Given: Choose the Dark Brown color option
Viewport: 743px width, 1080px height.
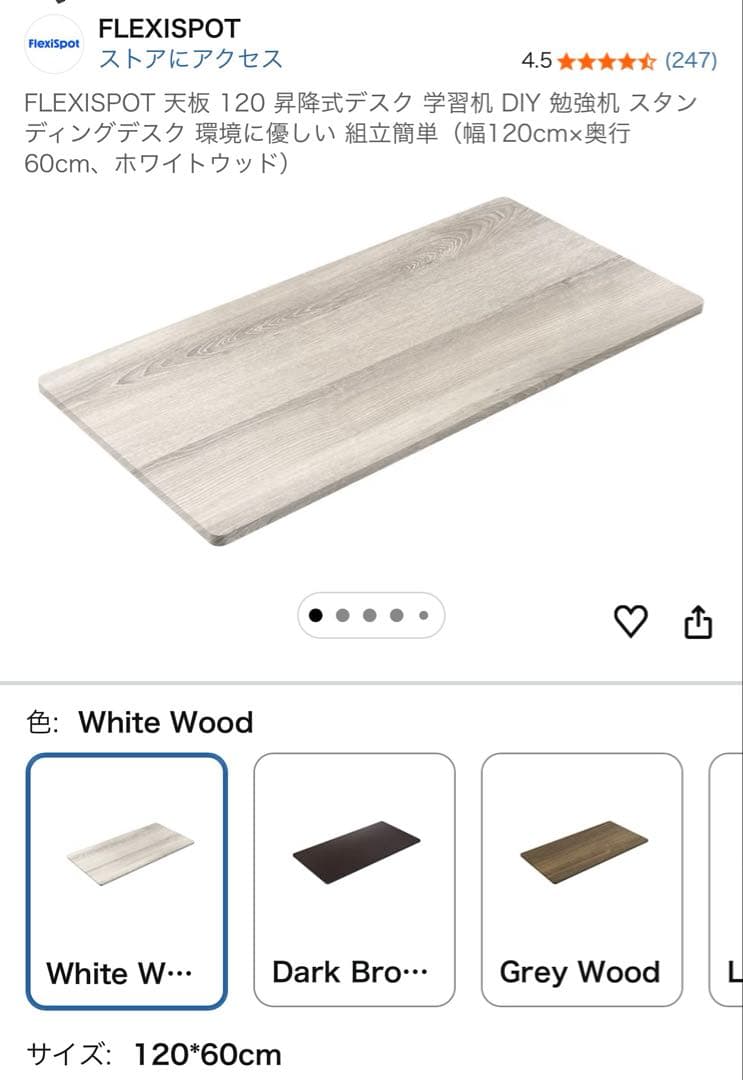Looking at the screenshot, I should (x=354, y=880).
